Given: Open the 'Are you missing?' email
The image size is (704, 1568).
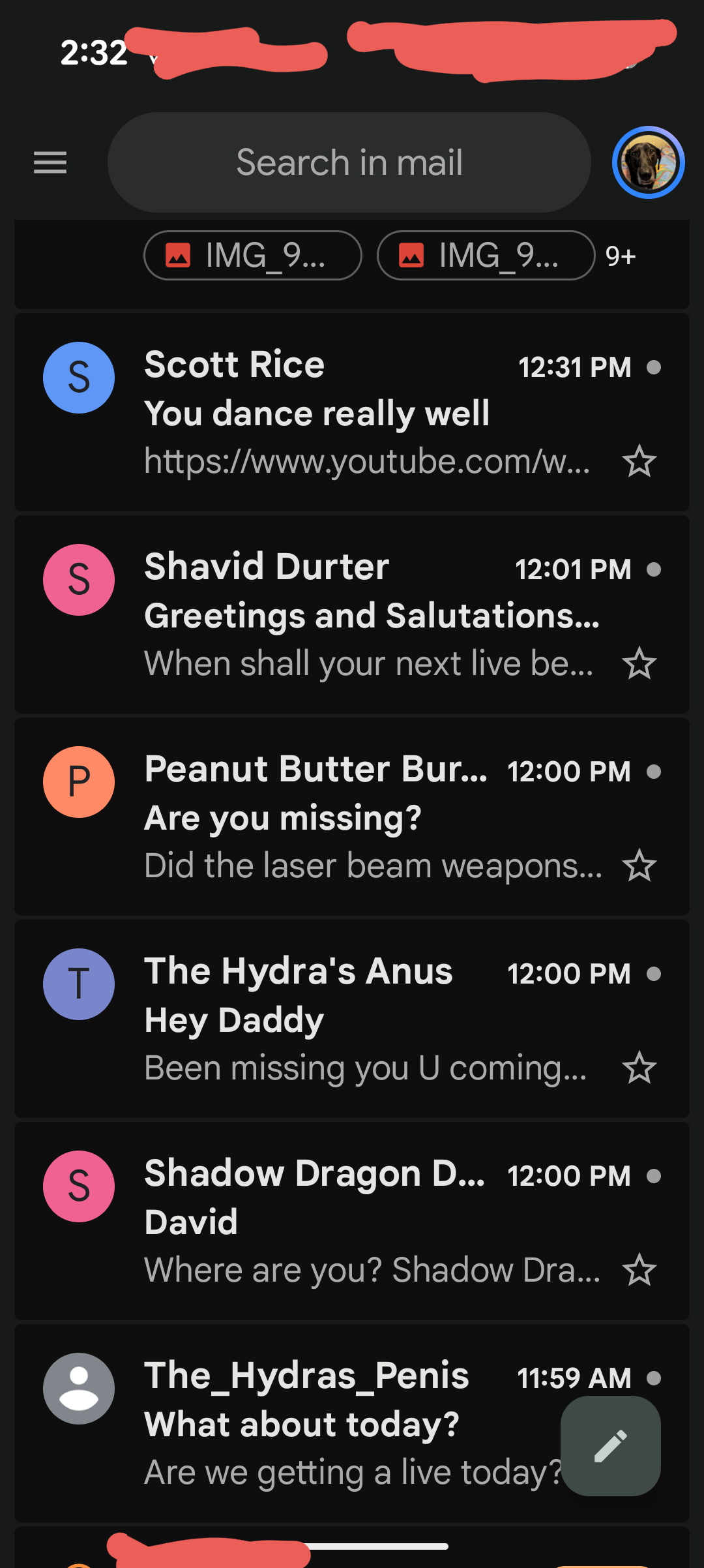Looking at the screenshot, I should pos(352,817).
